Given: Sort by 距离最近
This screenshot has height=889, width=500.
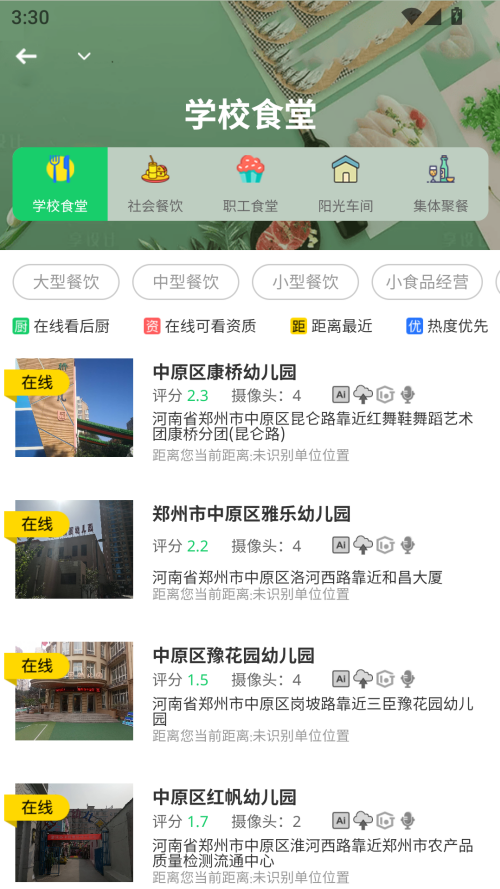Looking at the screenshot, I should click(332, 326).
